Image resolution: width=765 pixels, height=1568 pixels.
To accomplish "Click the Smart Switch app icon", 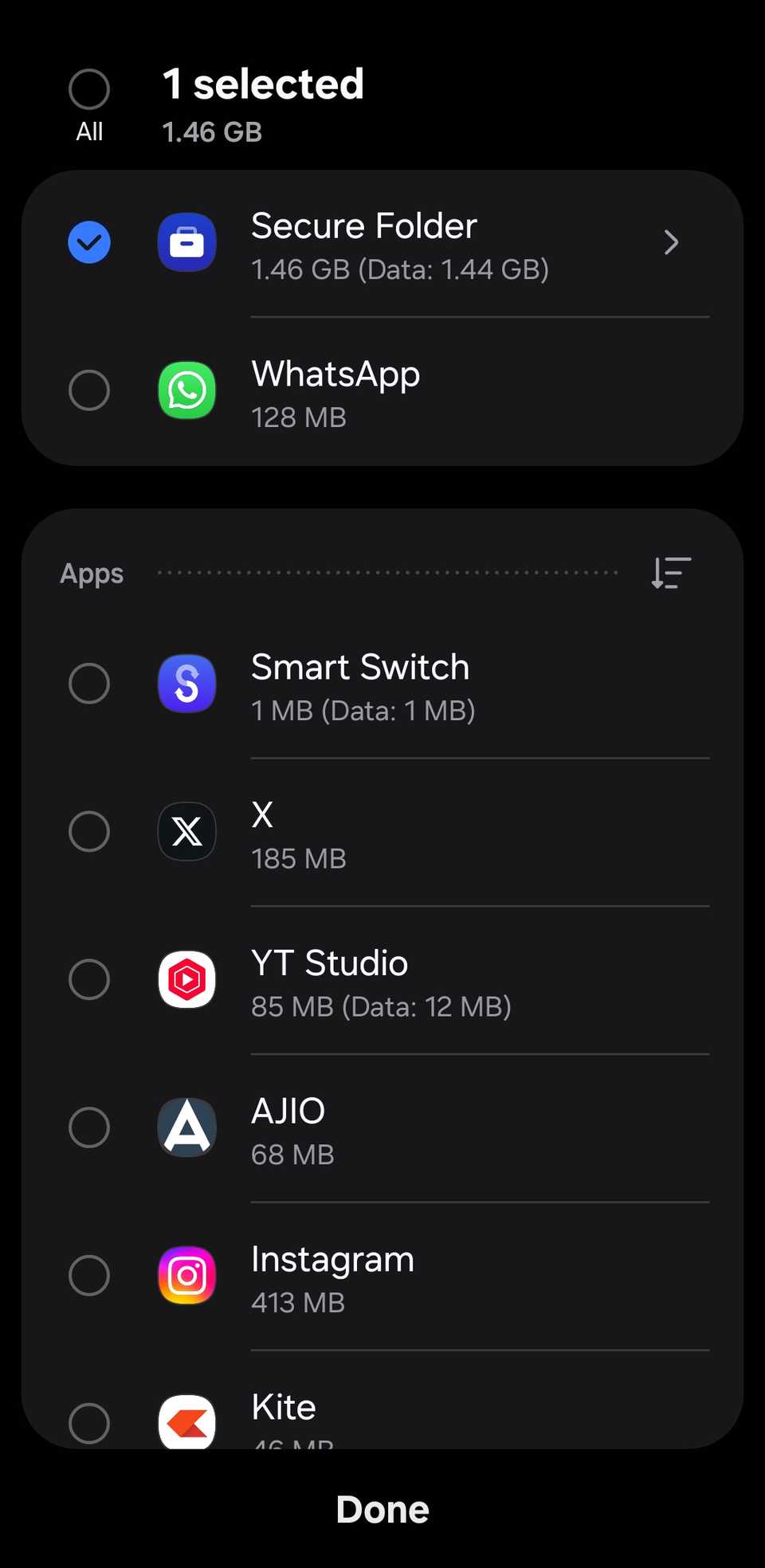I will tap(186, 684).
